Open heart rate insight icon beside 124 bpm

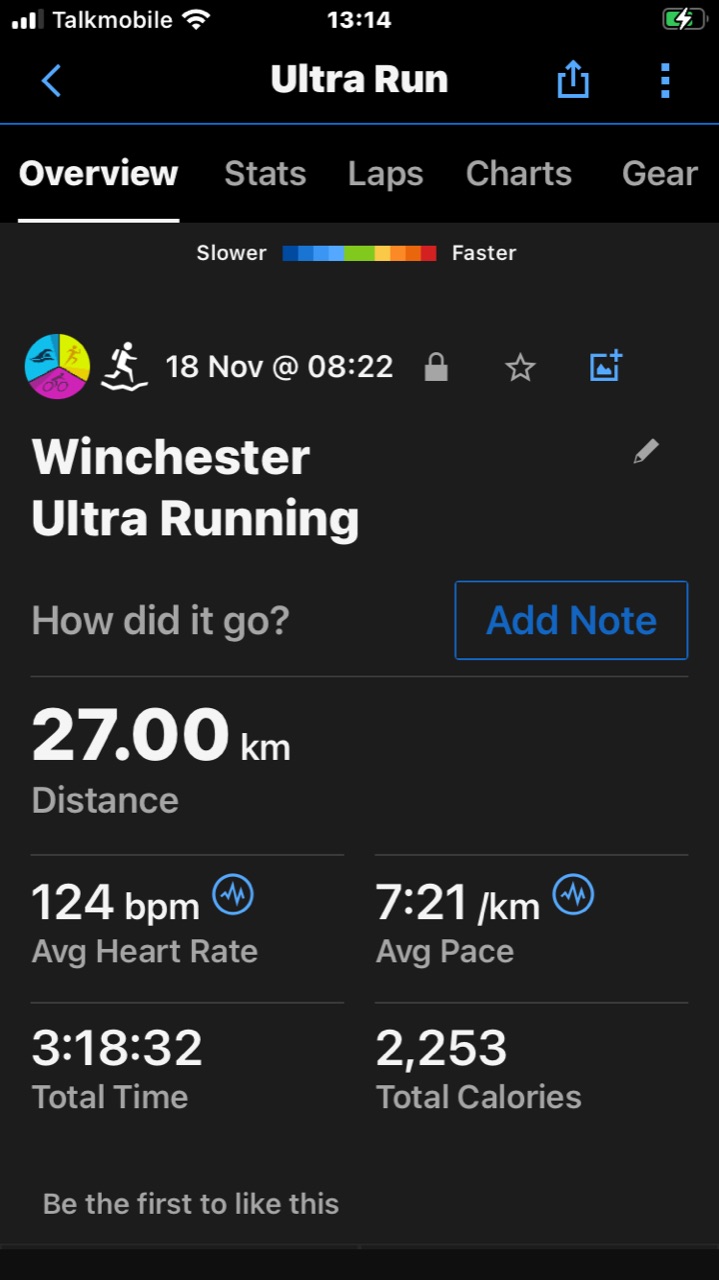pyautogui.click(x=234, y=895)
